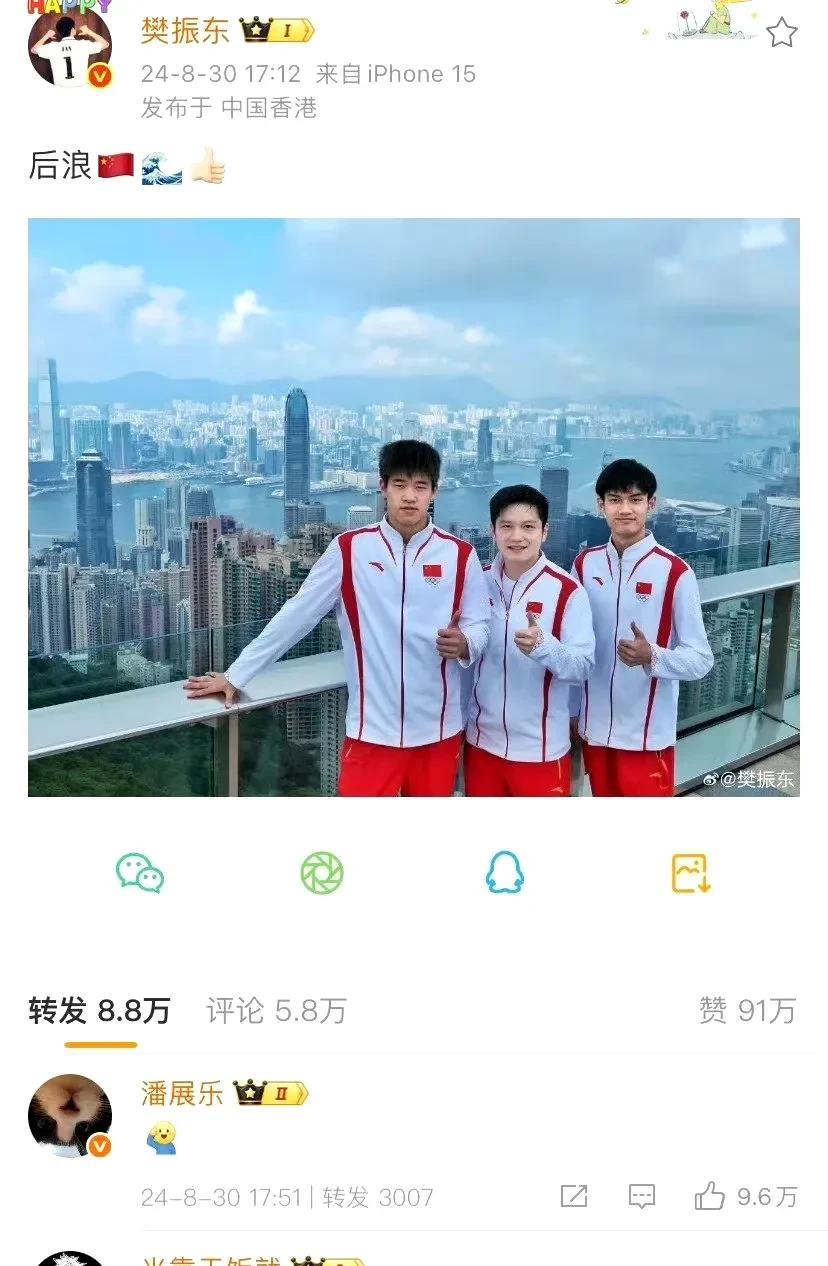
Task: Open the post's Hong Kong skyline photo
Action: (413, 507)
